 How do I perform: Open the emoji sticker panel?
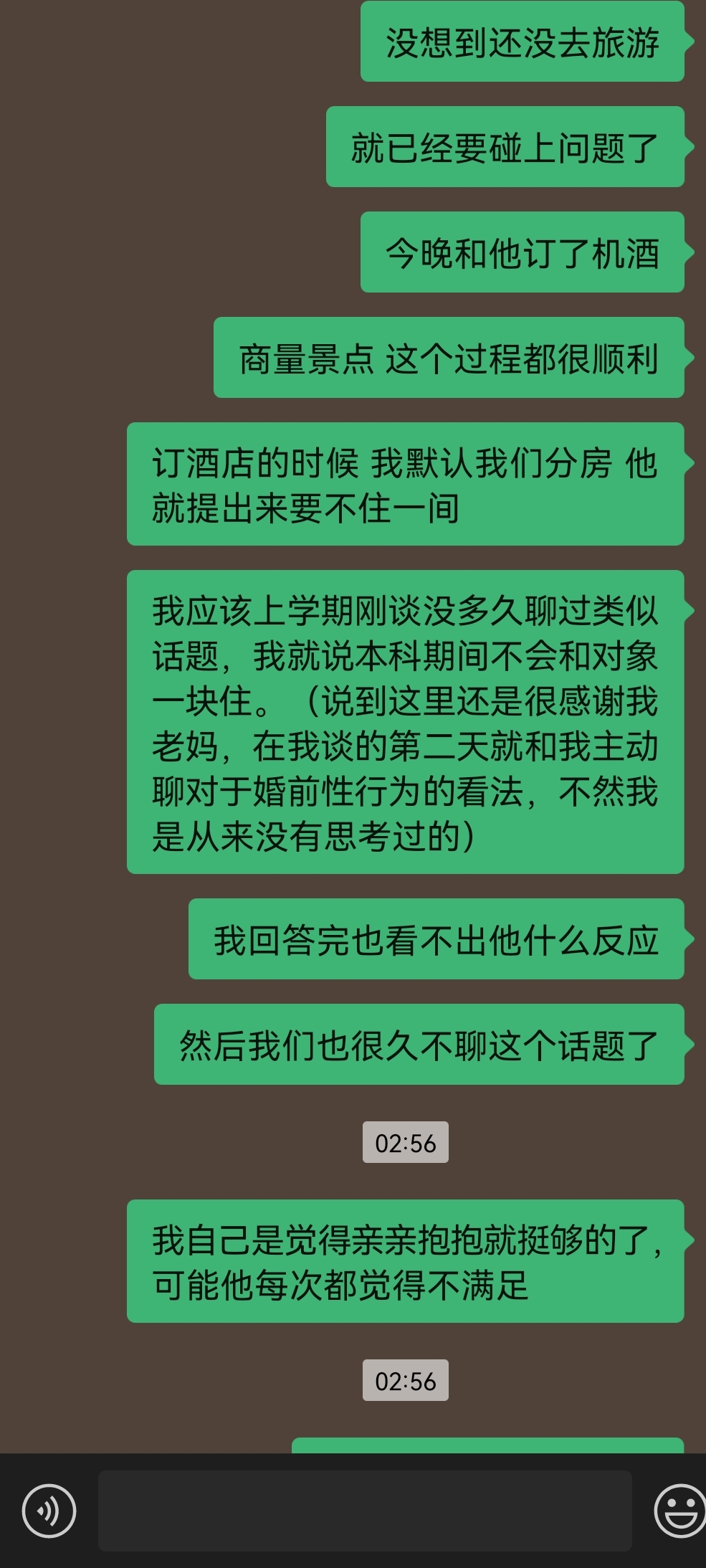click(x=679, y=1511)
